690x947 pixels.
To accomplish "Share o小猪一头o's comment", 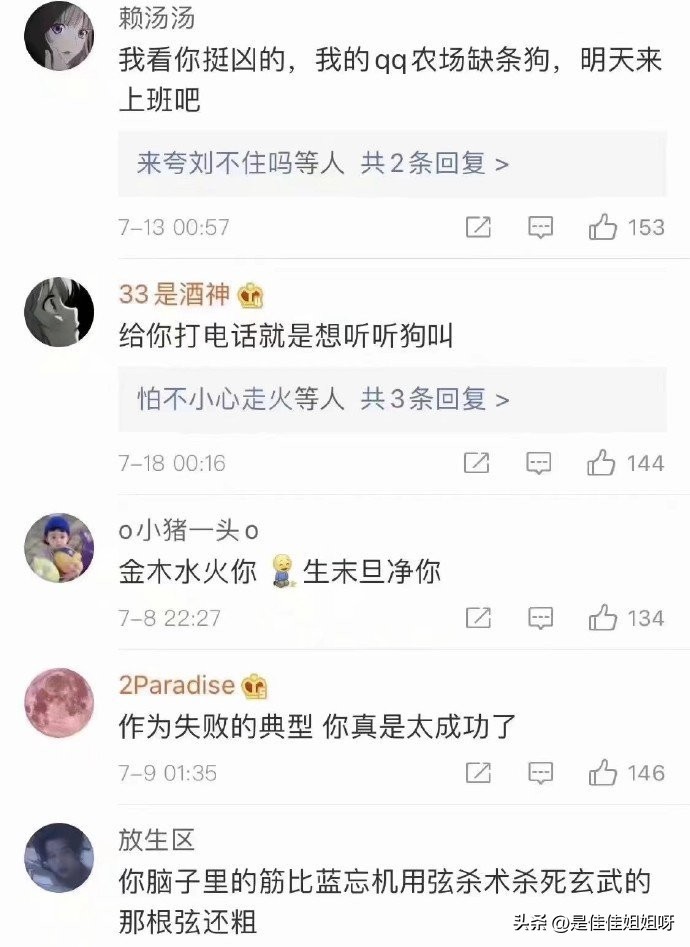I will [x=478, y=618].
